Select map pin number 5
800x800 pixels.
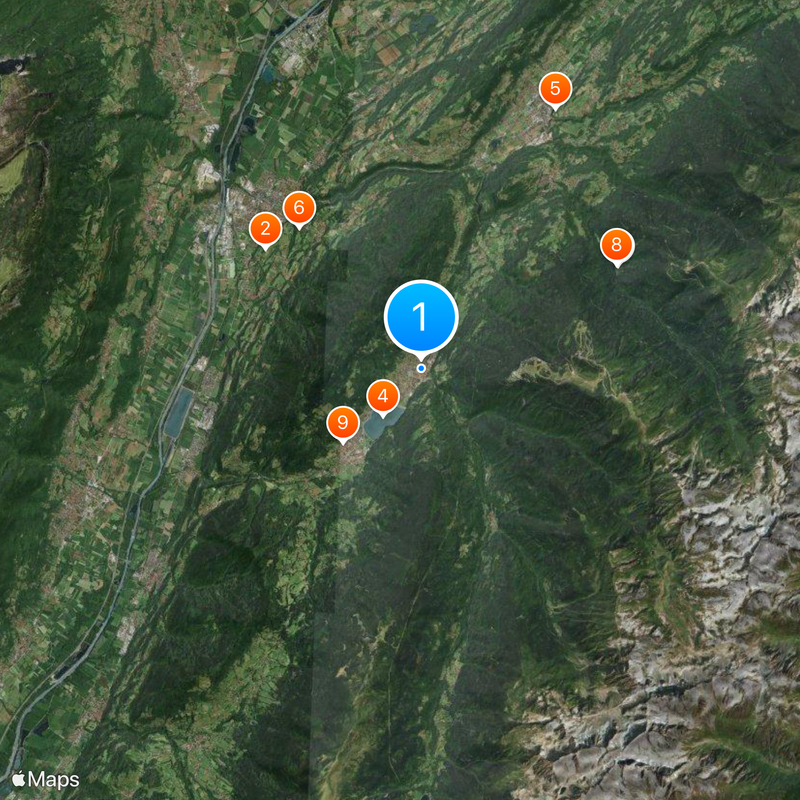[555, 89]
